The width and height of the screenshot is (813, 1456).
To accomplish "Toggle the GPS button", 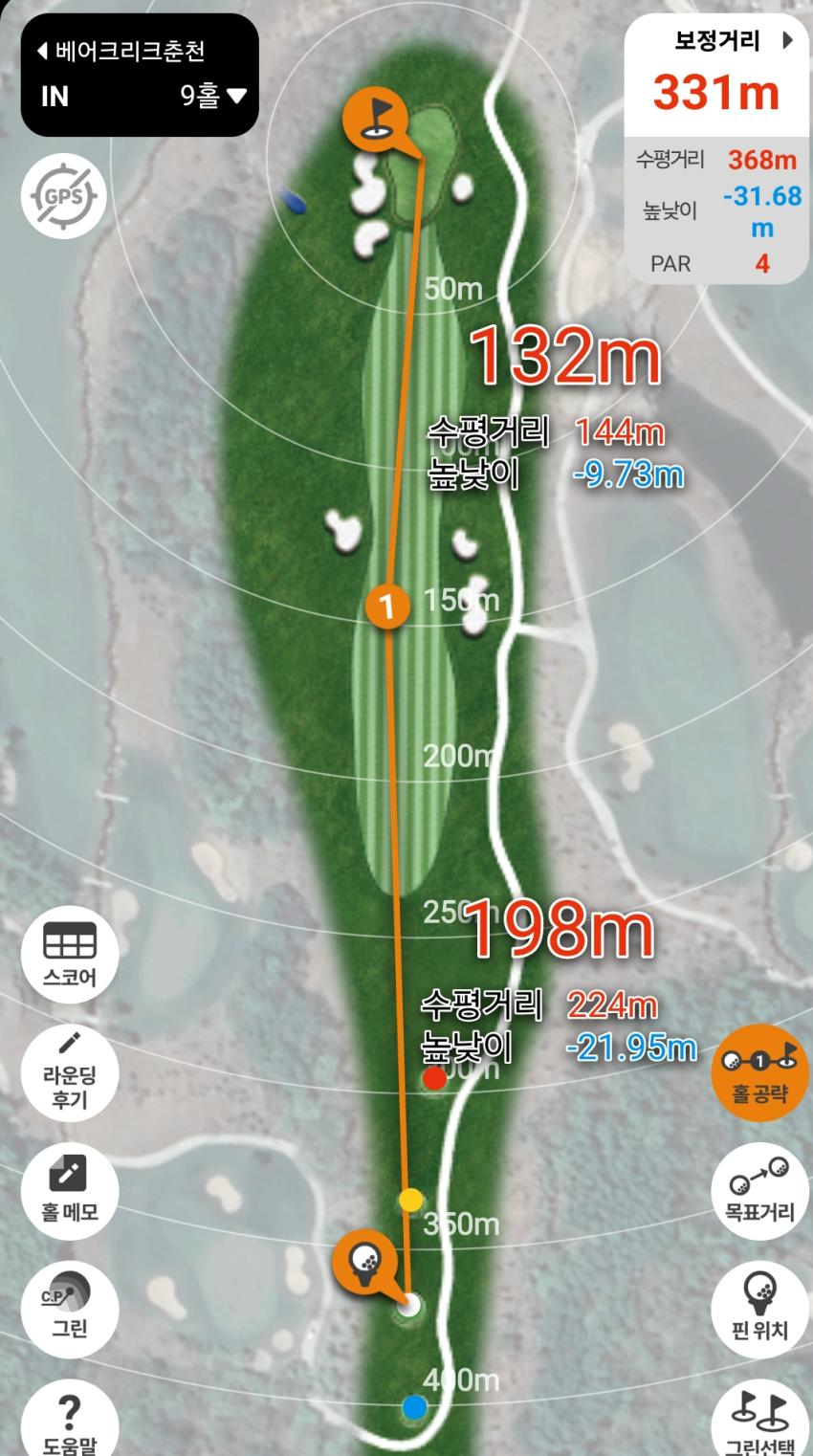I will [64, 198].
